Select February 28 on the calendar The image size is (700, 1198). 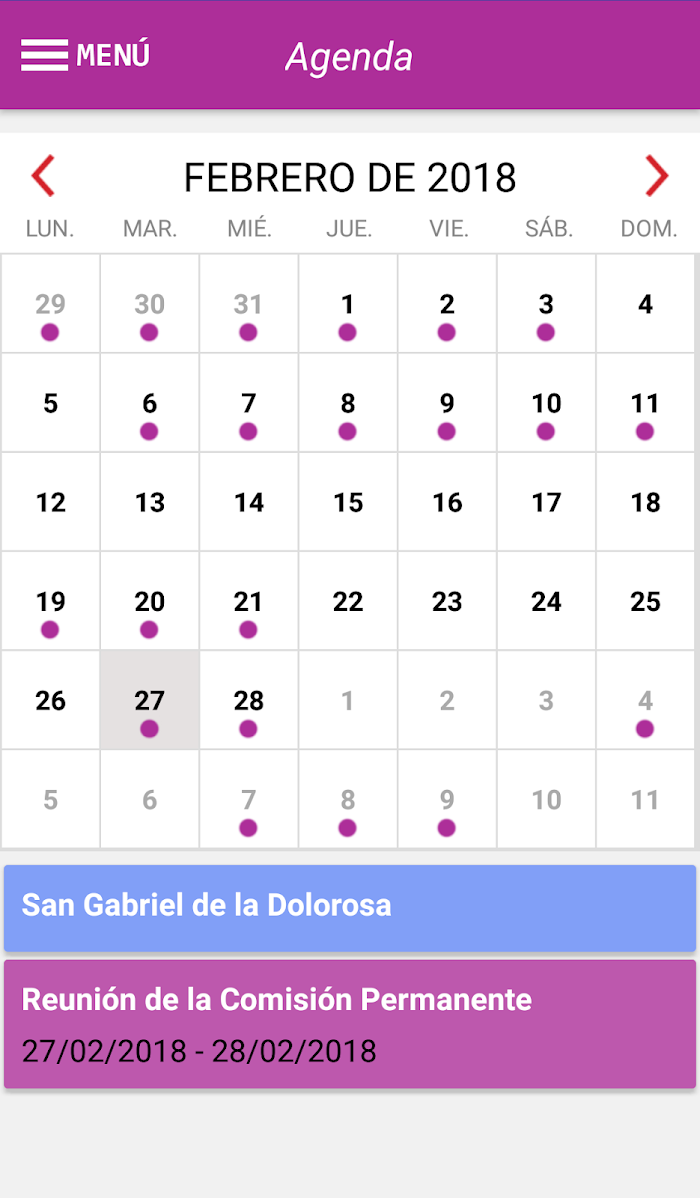[x=248, y=700]
